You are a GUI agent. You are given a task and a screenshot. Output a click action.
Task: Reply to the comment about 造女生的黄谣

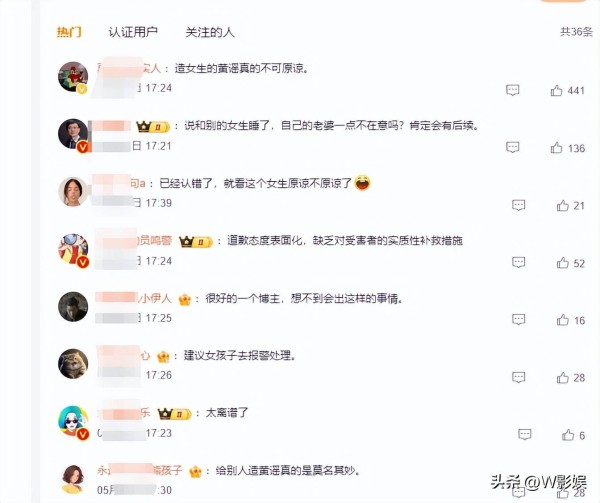(x=513, y=91)
